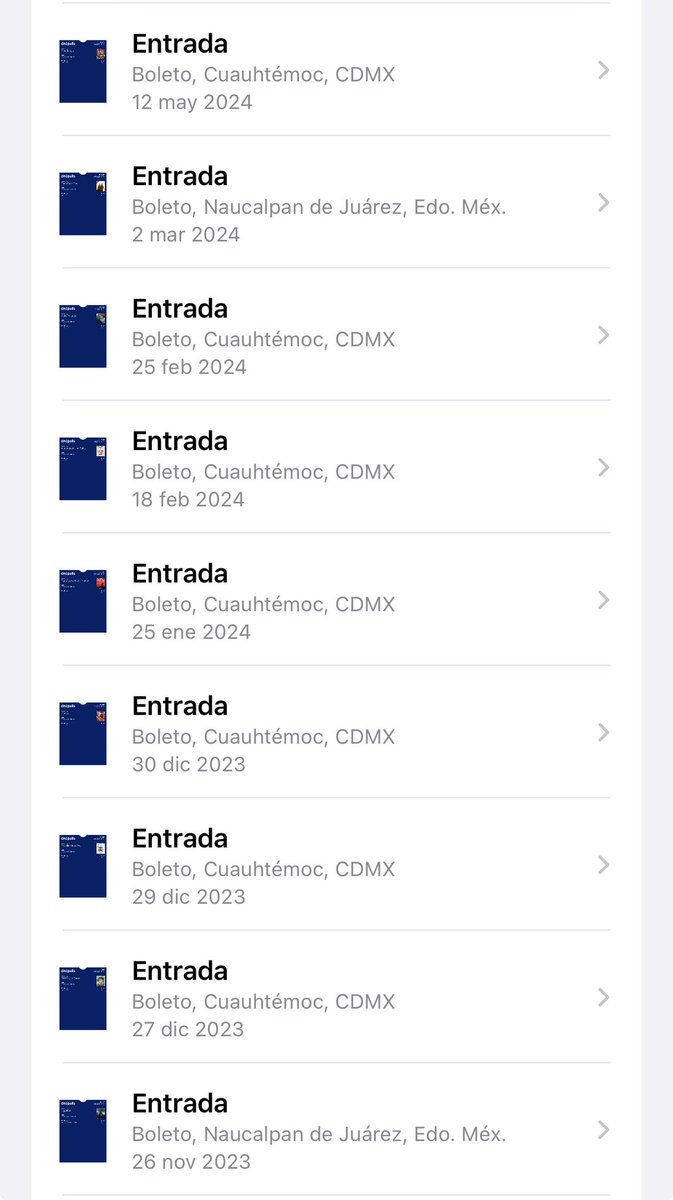The image size is (673, 1200).
Task: Open the Entrada pass dated 30 dic 2023
Action: pos(336,733)
